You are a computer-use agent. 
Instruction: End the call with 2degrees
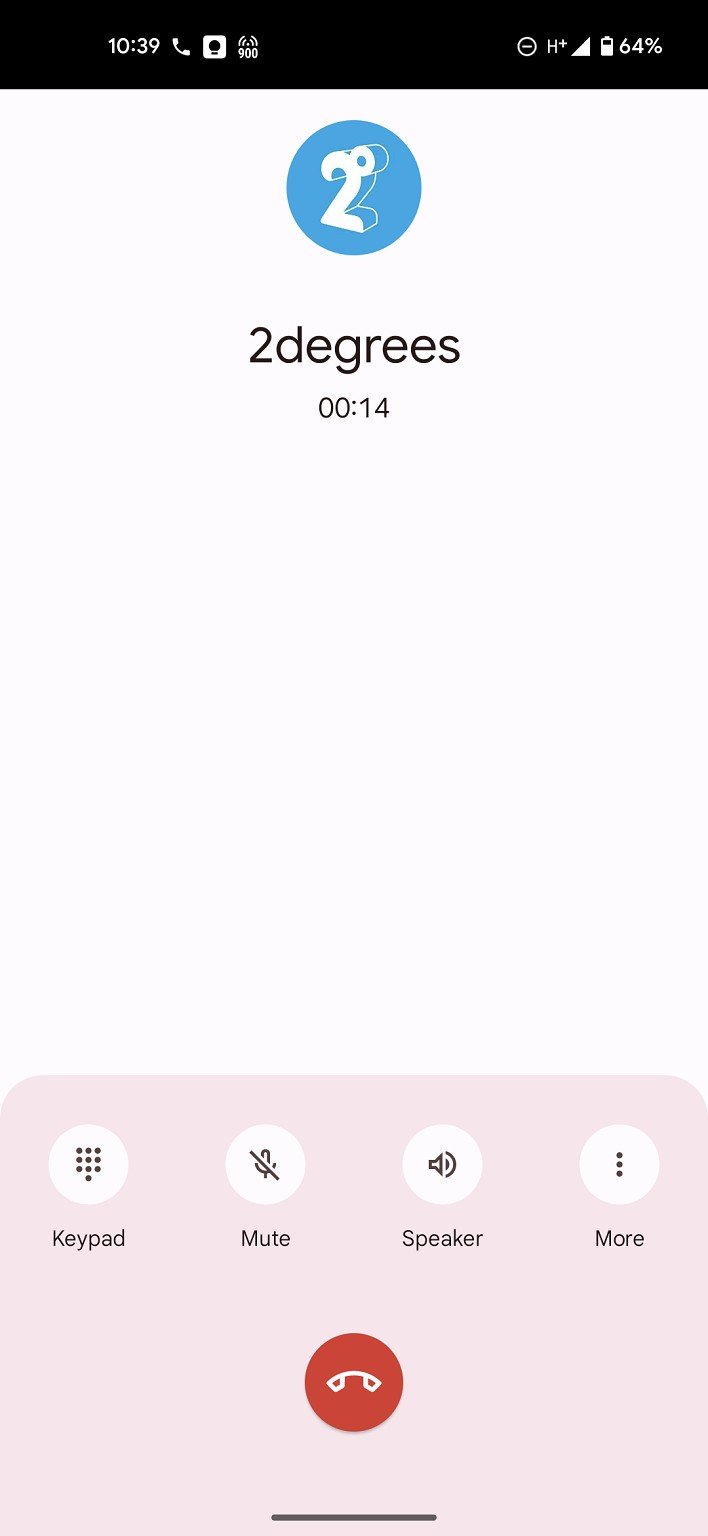point(354,1382)
